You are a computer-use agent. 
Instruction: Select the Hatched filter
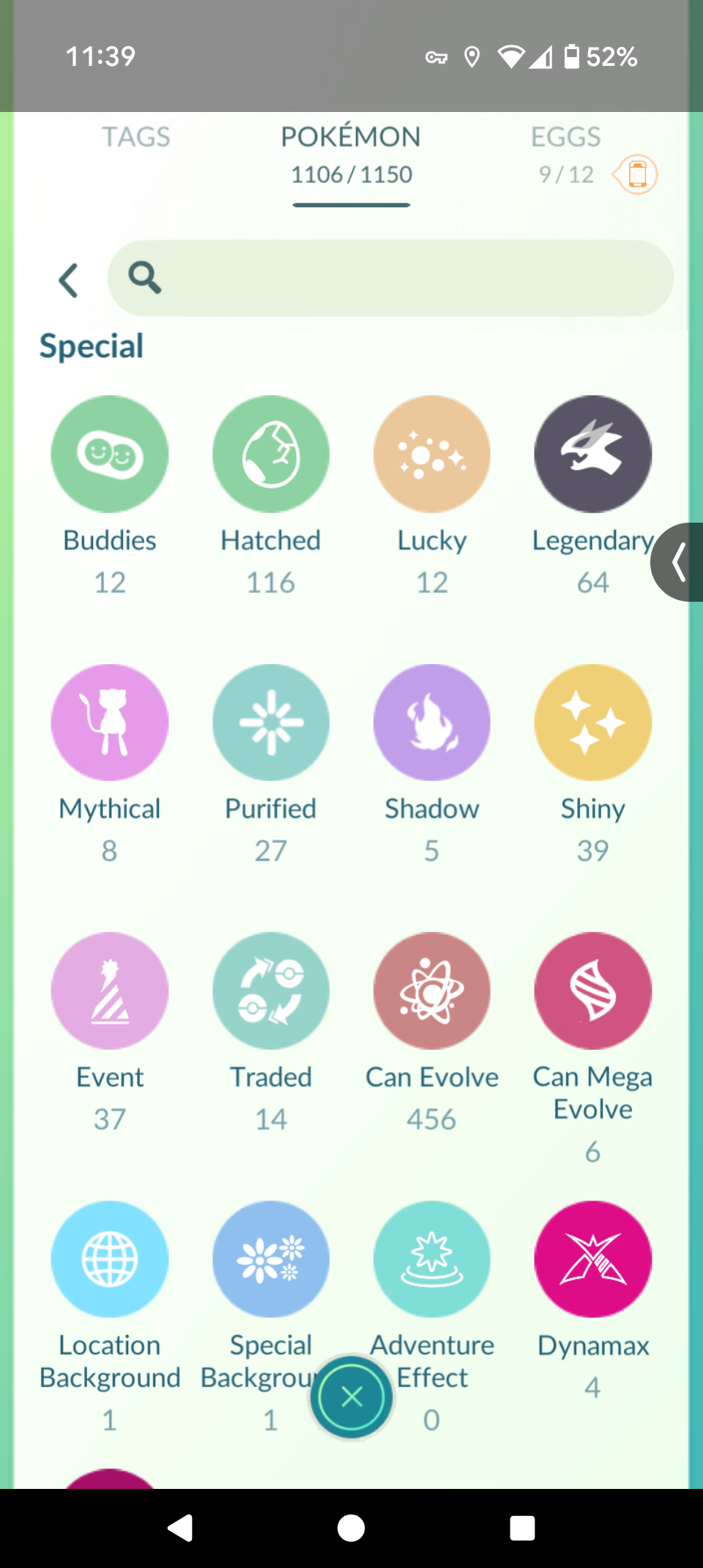click(x=271, y=454)
